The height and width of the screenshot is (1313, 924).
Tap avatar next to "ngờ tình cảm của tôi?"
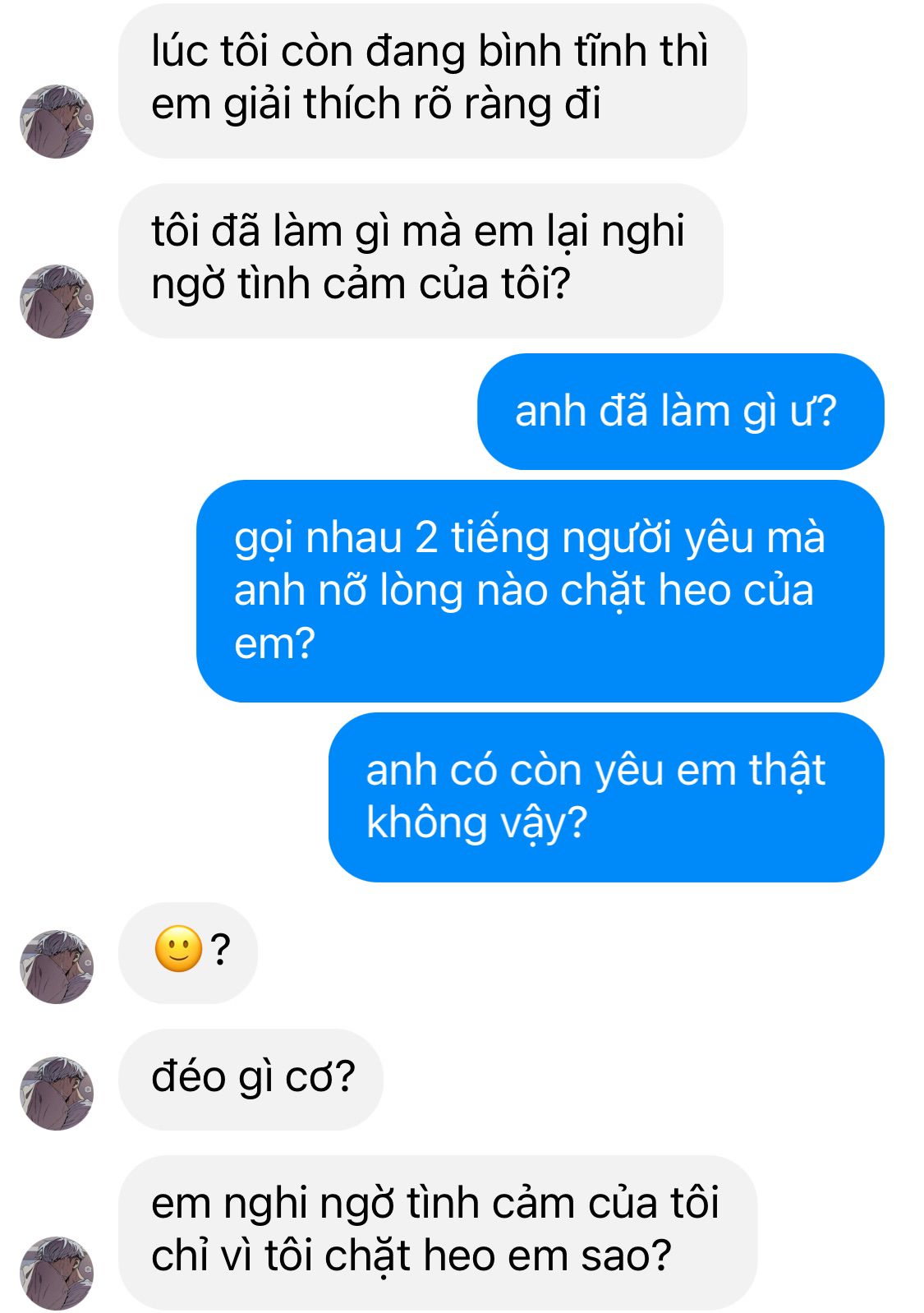click(57, 302)
